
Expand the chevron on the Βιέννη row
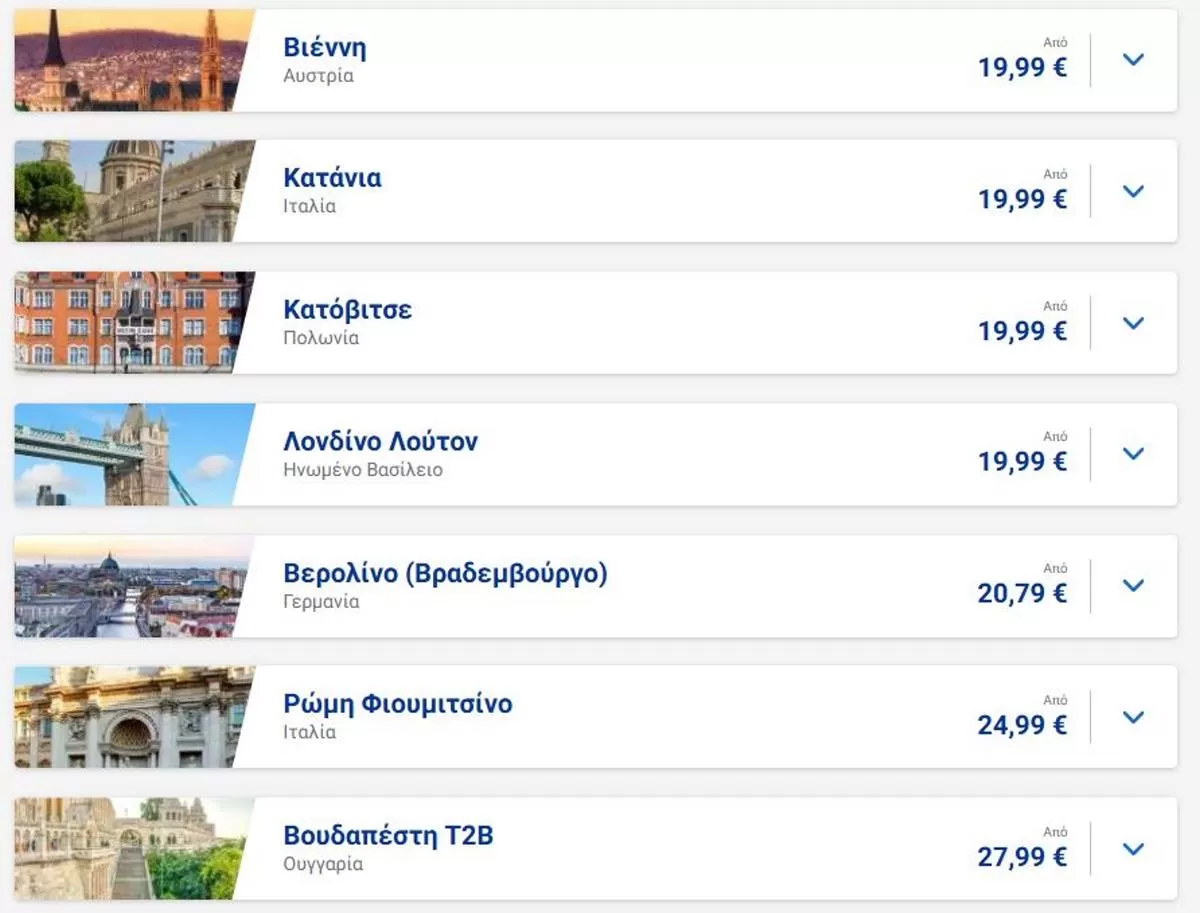(x=1133, y=60)
